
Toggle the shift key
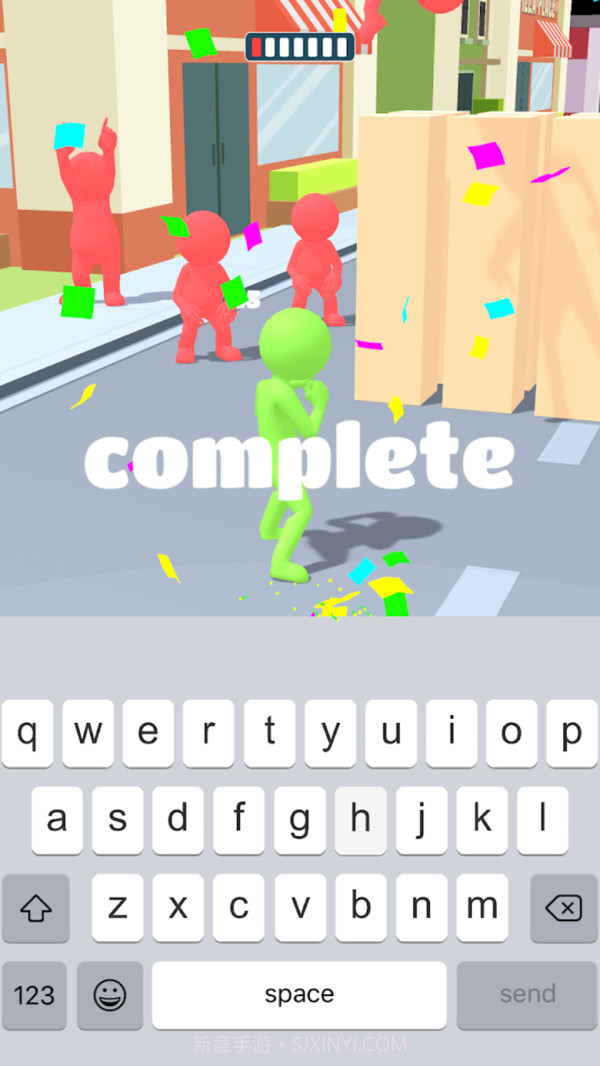click(36, 908)
